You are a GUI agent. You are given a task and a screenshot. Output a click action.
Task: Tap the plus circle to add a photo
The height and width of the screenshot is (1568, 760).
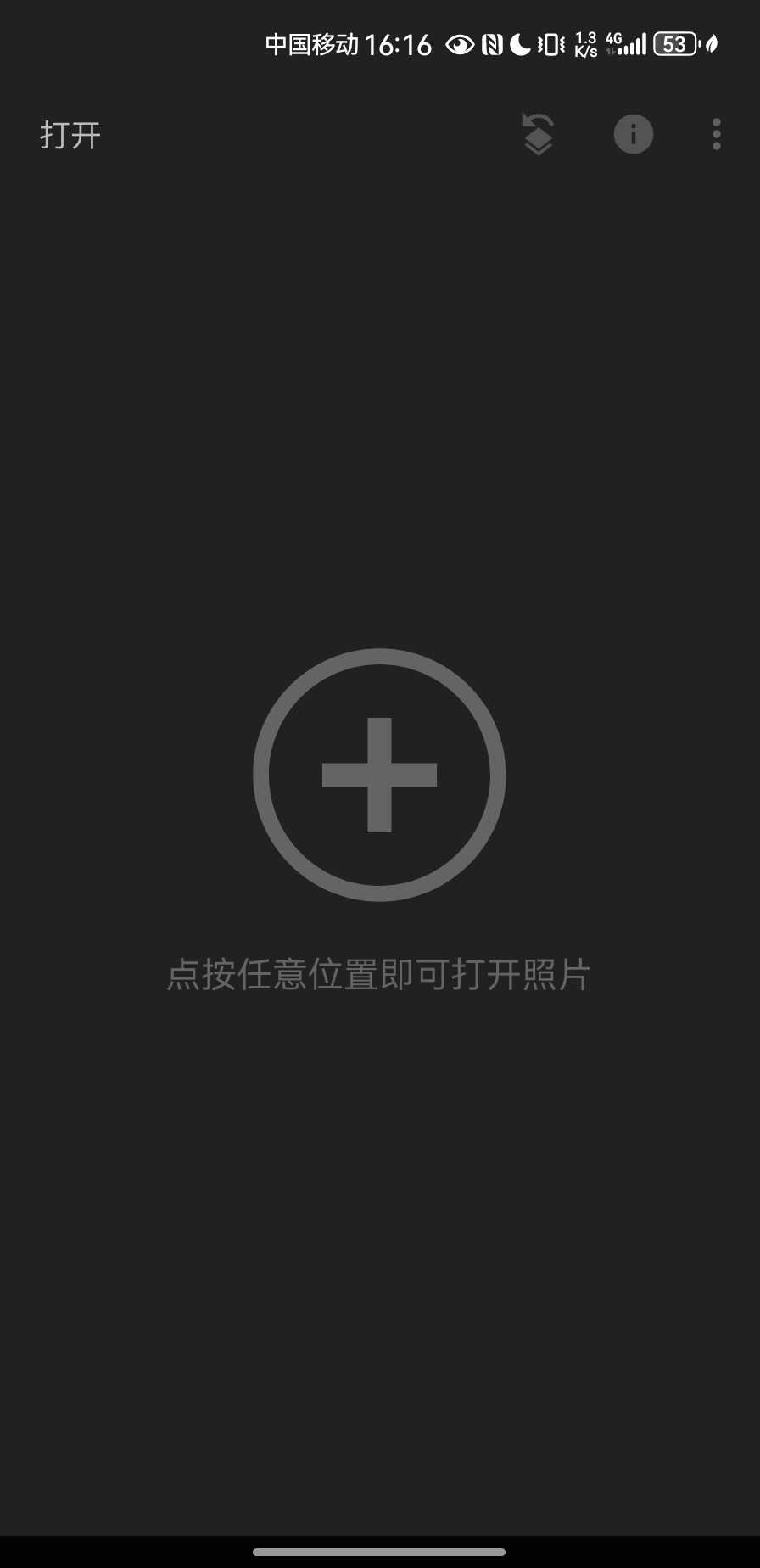tap(379, 775)
